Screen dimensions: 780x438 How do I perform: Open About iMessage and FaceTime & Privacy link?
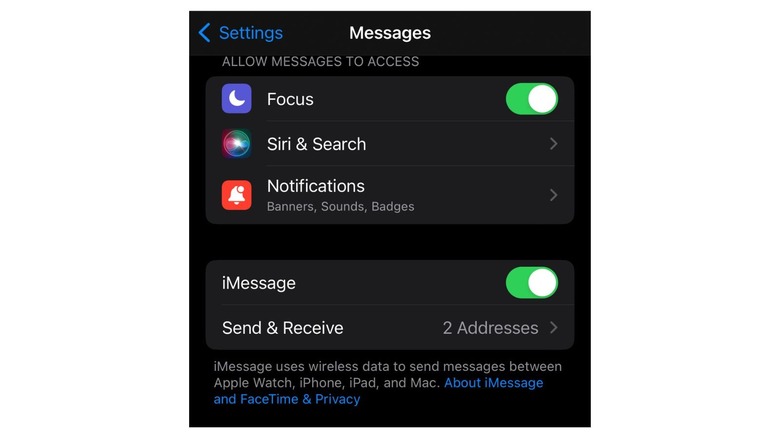(x=493, y=383)
